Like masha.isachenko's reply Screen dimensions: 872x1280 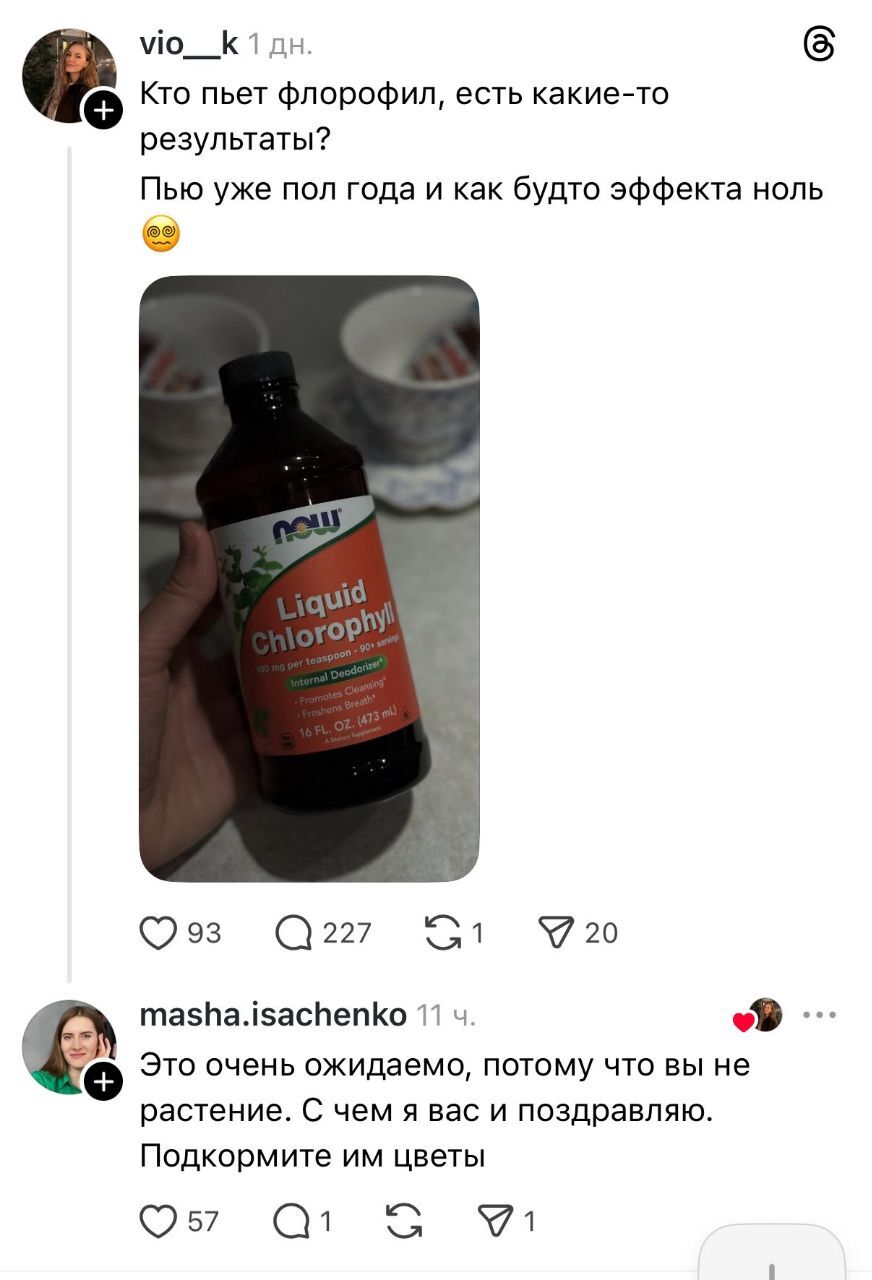click(x=158, y=1222)
